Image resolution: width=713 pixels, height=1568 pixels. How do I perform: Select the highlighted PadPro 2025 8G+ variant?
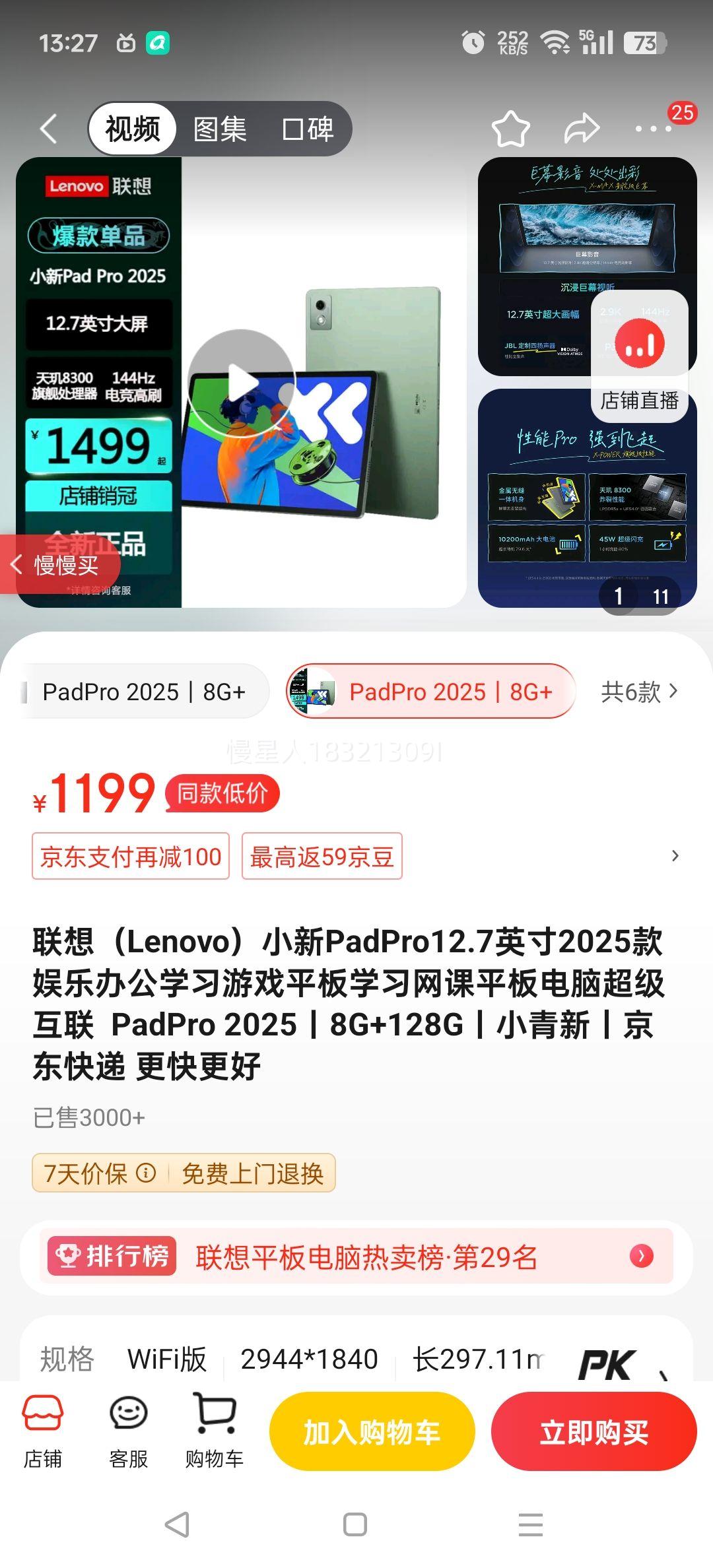click(430, 692)
